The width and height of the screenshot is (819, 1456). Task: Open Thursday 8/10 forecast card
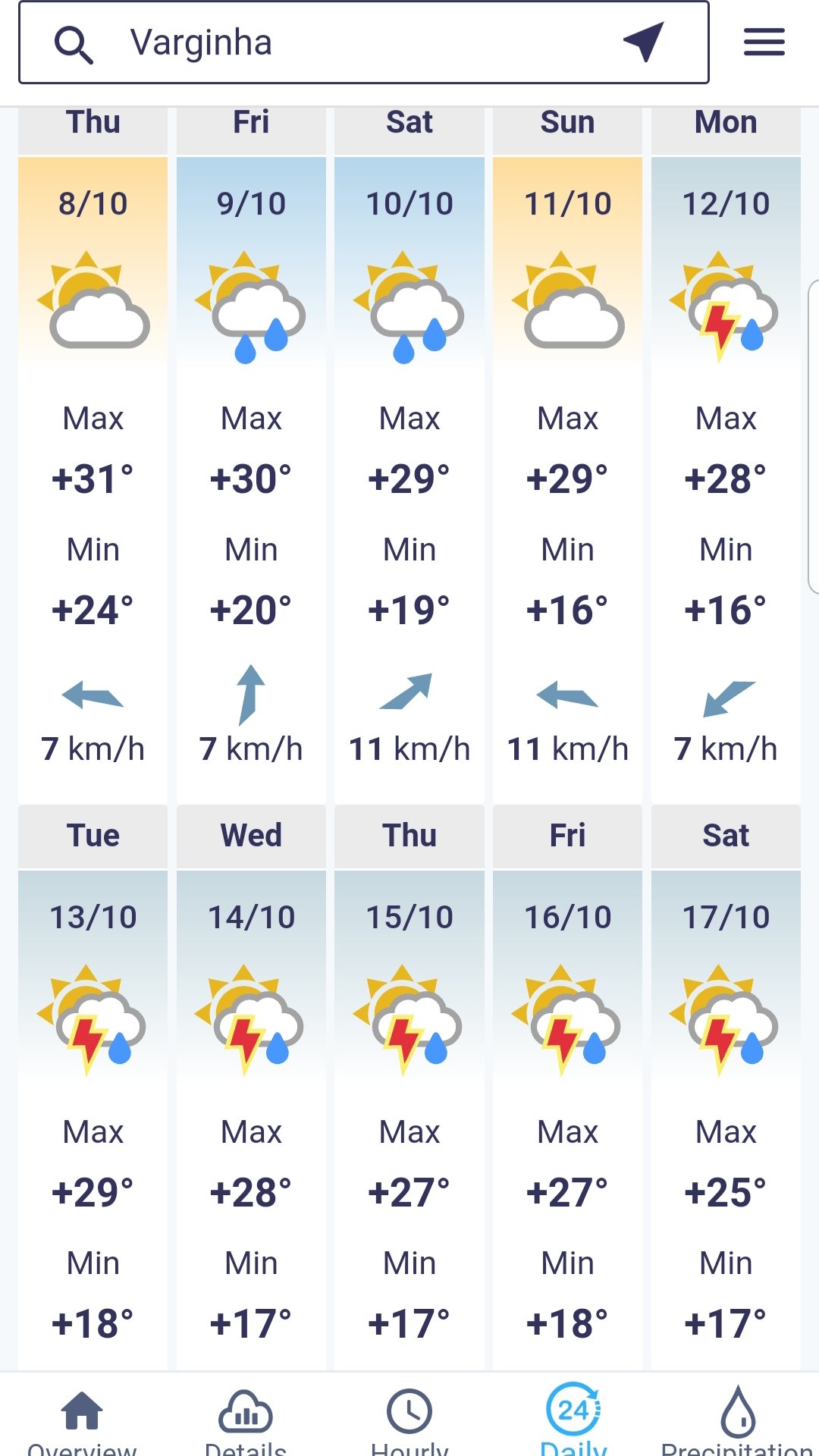[93, 455]
